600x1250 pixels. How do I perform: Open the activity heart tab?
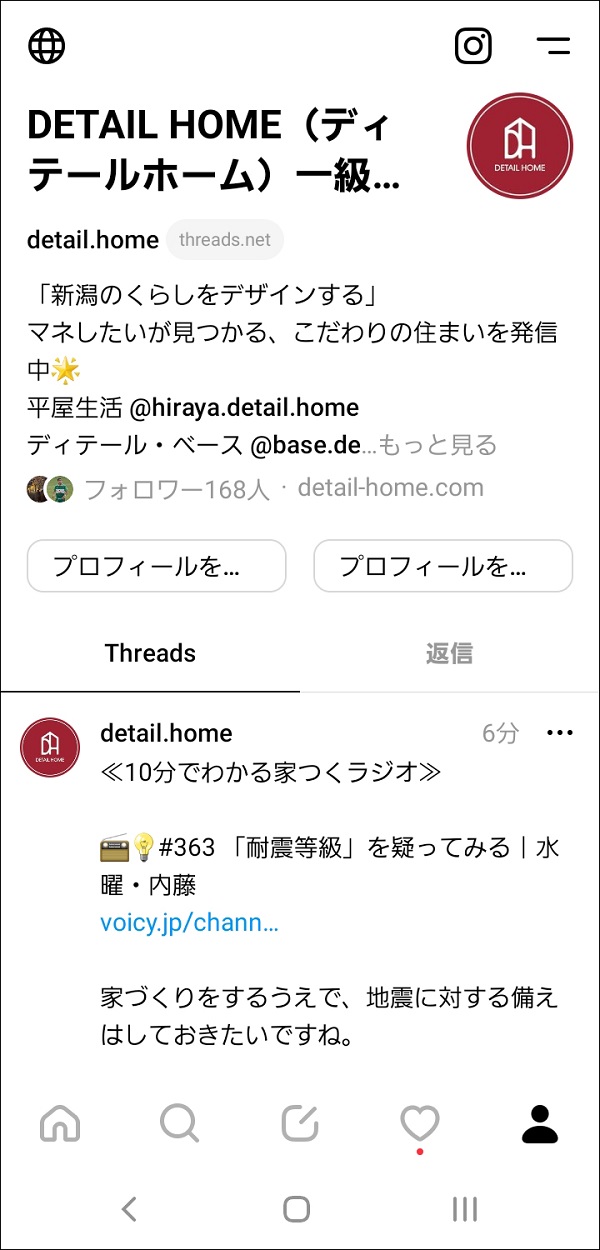point(420,1125)
